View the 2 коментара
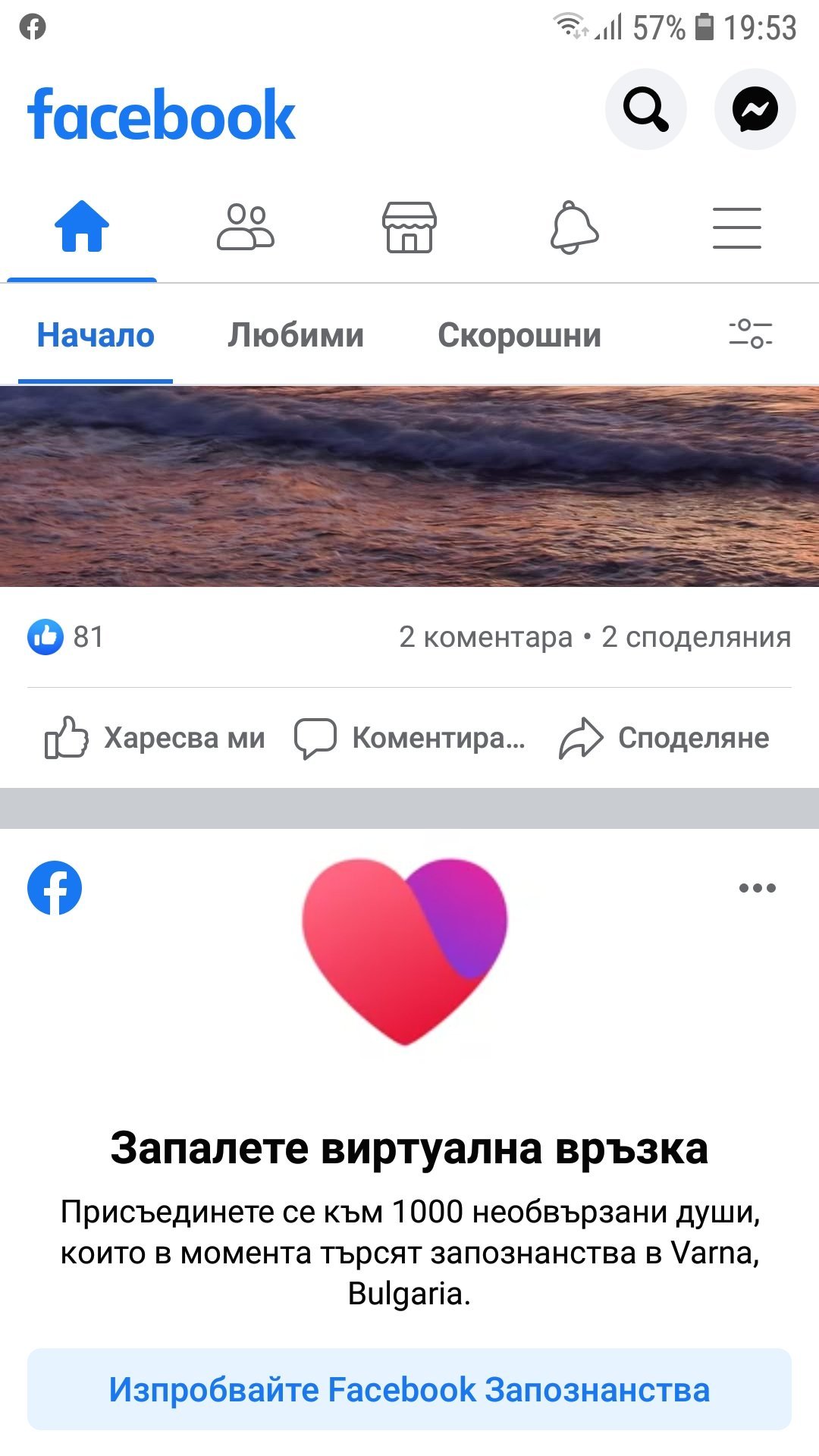 485,637
